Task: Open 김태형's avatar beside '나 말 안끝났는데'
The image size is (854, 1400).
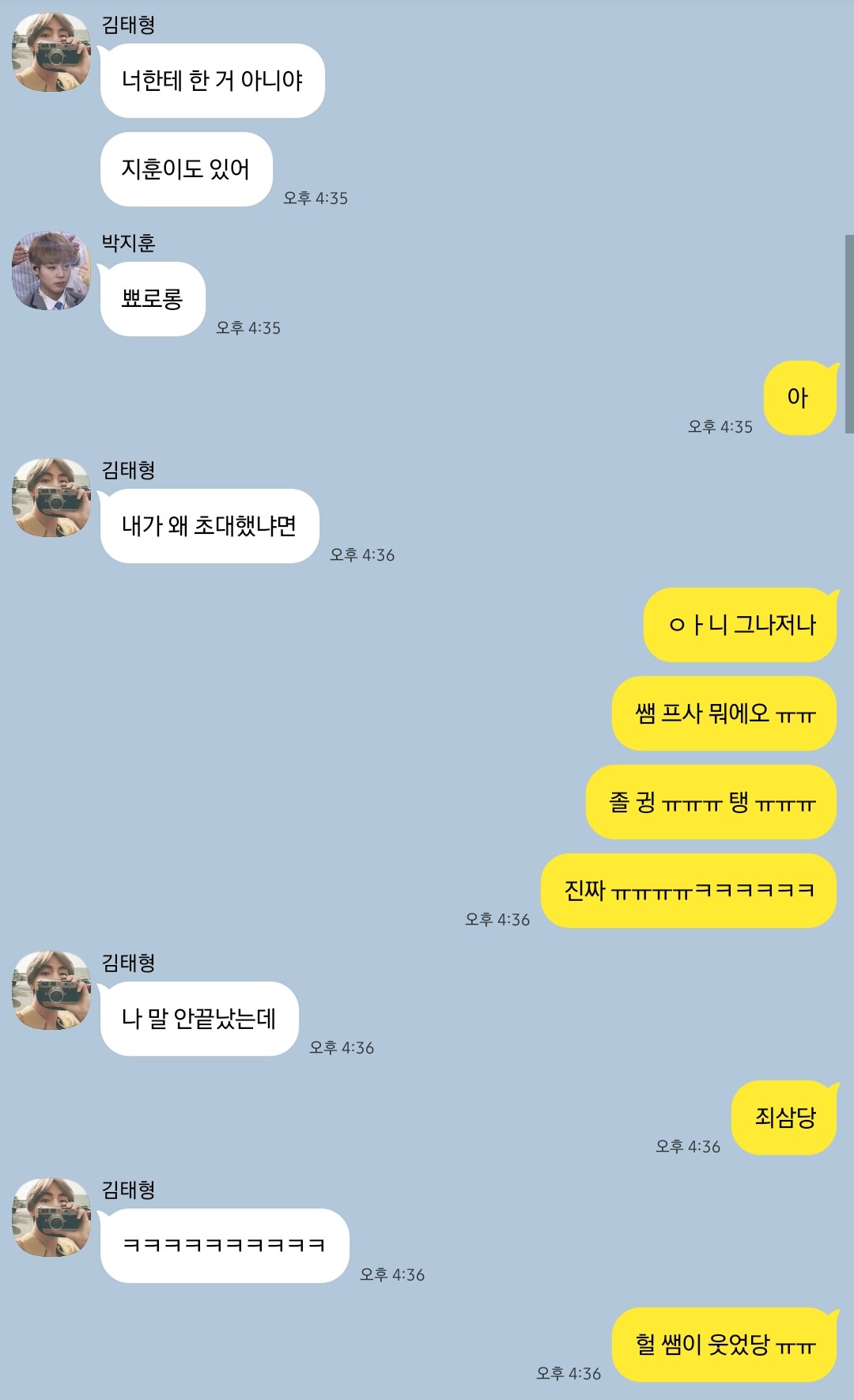Action: [x=51, y=990]
